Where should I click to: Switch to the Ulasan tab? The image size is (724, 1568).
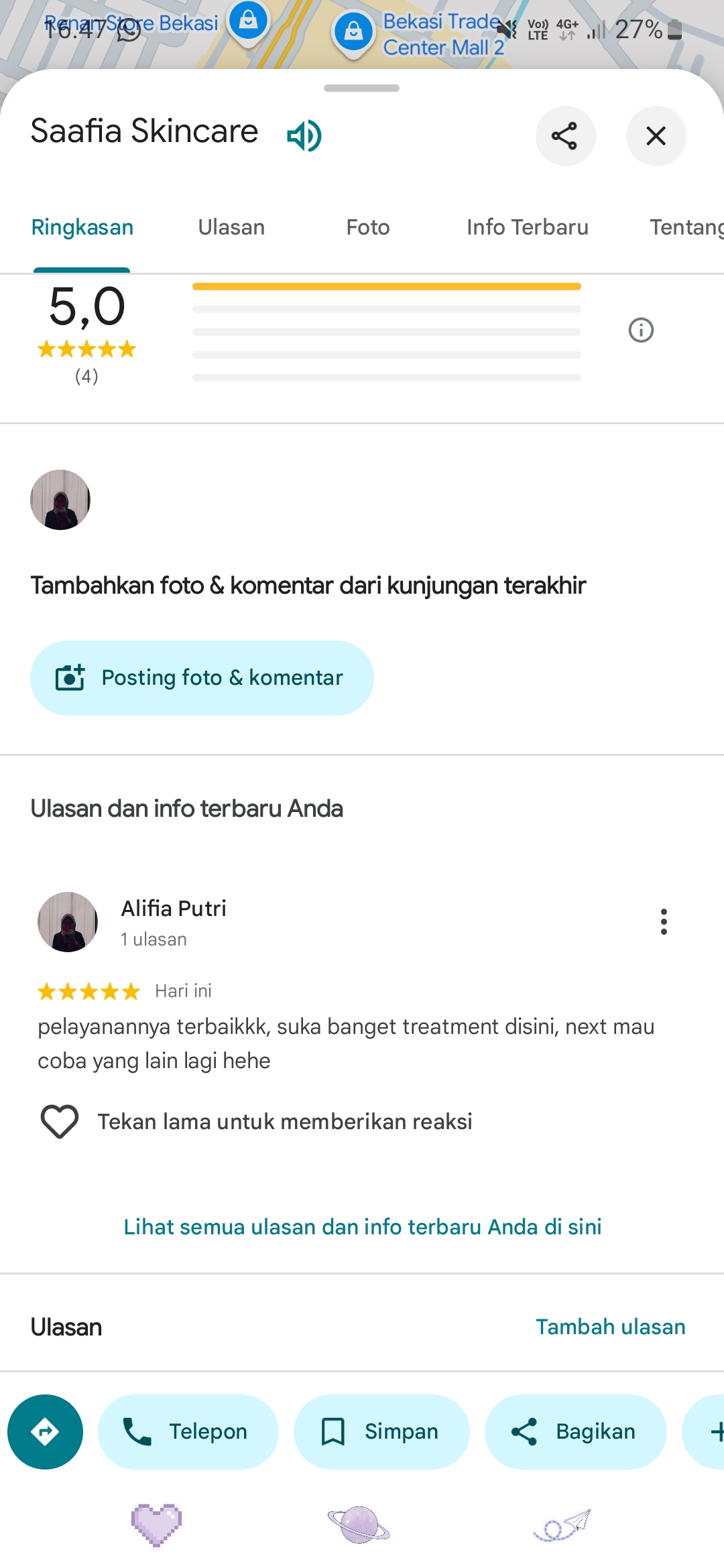(x=231, y=227)
